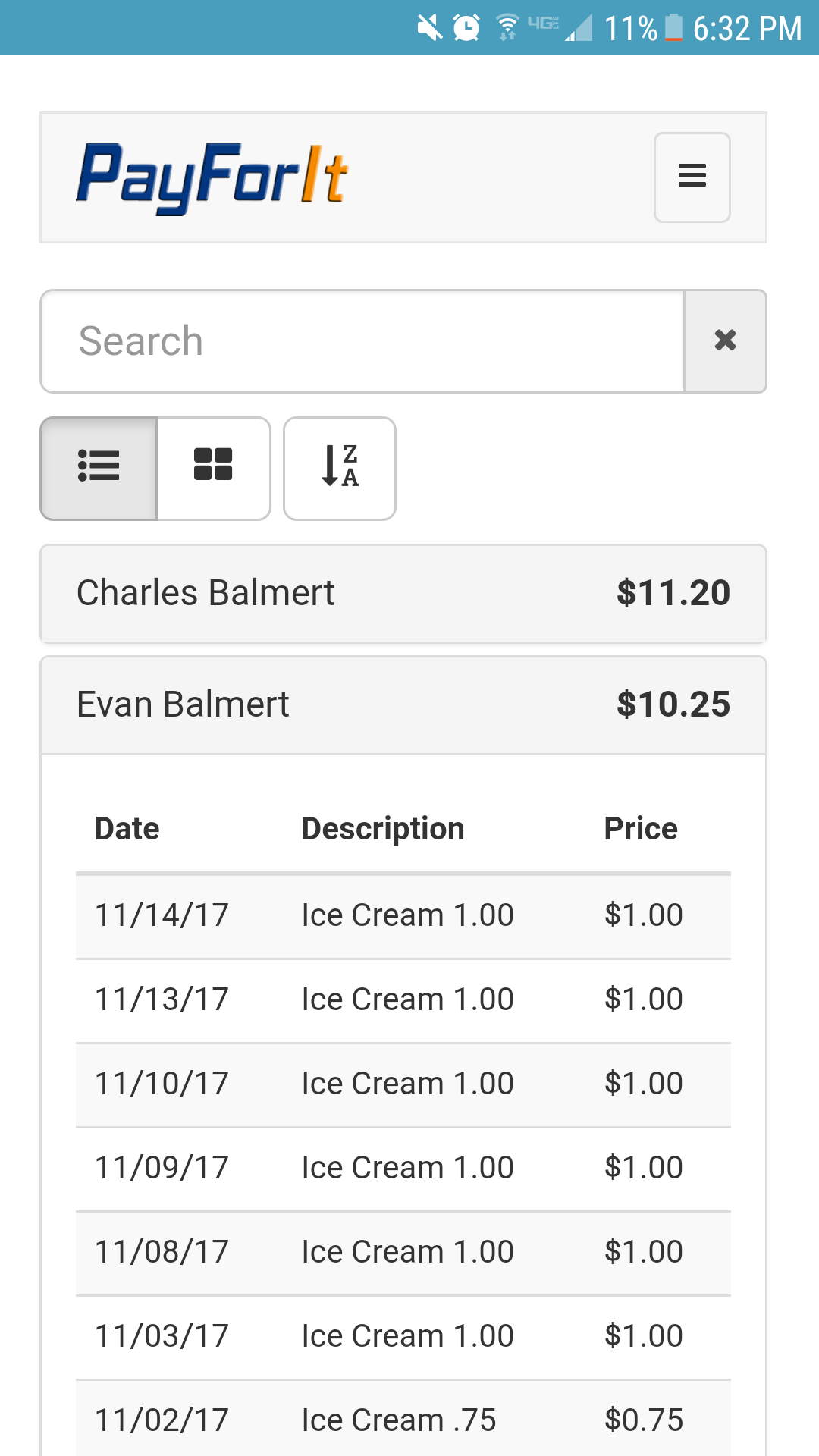Open the hamburger navigation menu
Viewport: 819px width, 1456px height.
tap(692, 177)
